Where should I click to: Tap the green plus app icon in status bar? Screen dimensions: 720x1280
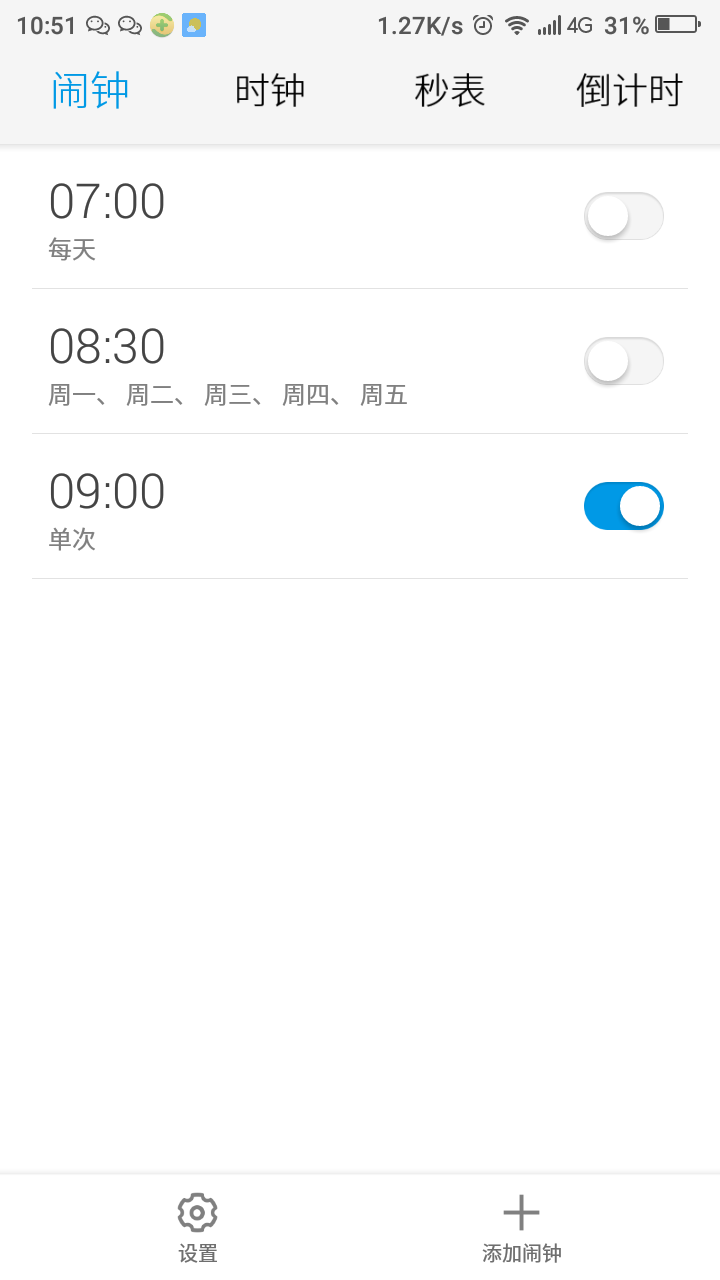(161, 25)
